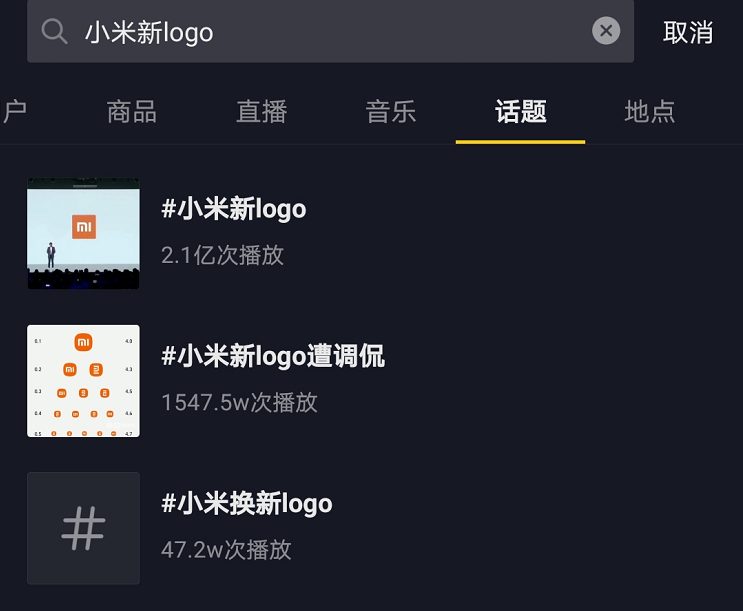Open the #小米新logo遭调侃 topic
This screenshot has height=611, width=743.
273,356
